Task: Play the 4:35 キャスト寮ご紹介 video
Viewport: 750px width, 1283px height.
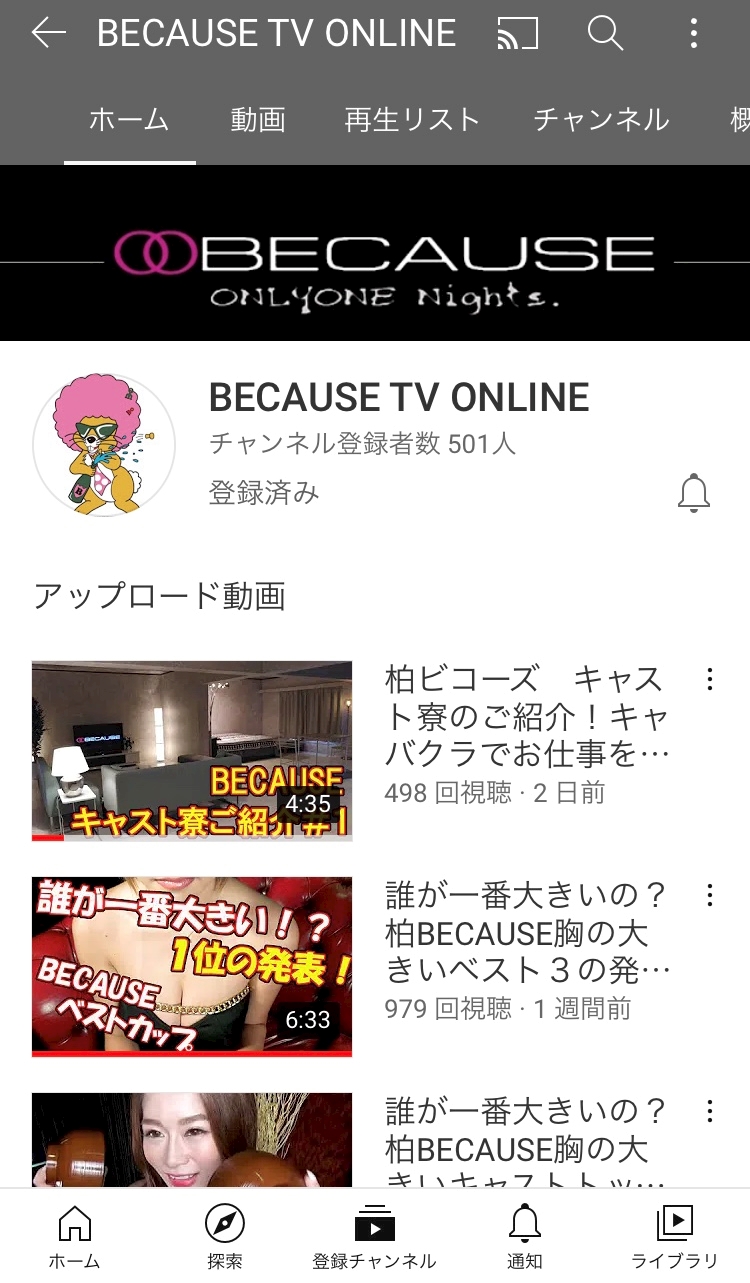Action: pos(192,750)
